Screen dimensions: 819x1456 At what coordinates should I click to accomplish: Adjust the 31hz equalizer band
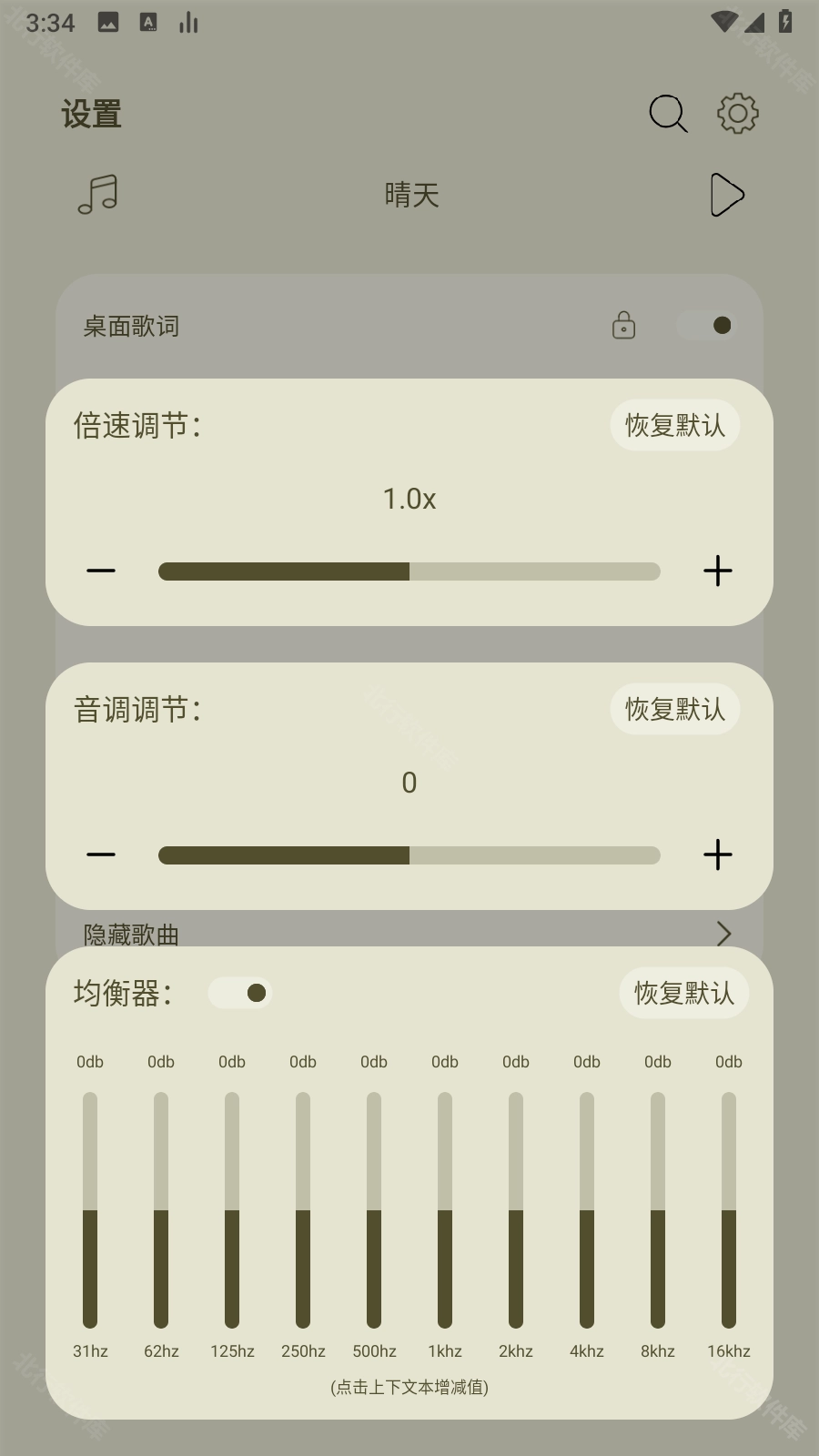(x=90, y=1210)
